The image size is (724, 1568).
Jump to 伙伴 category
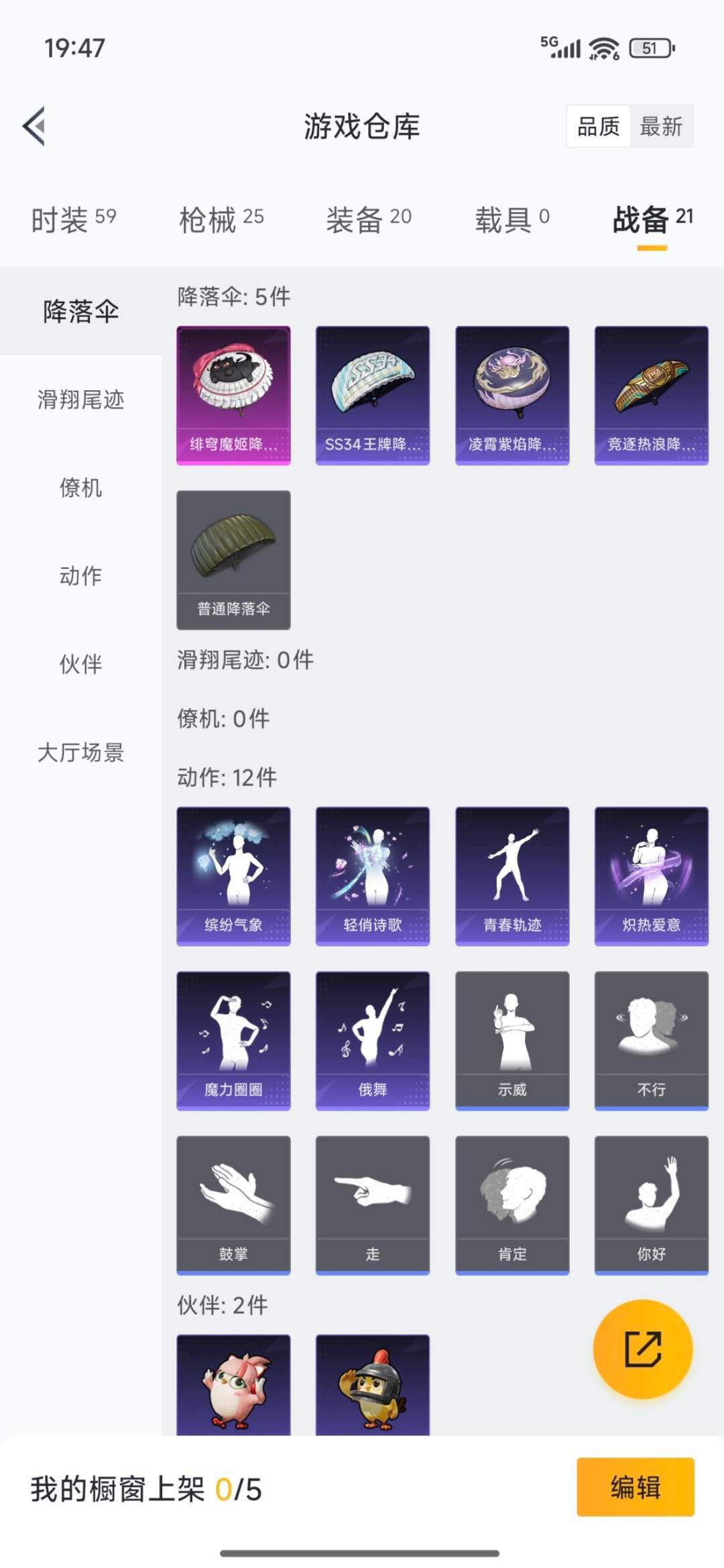tap(80, 664)
